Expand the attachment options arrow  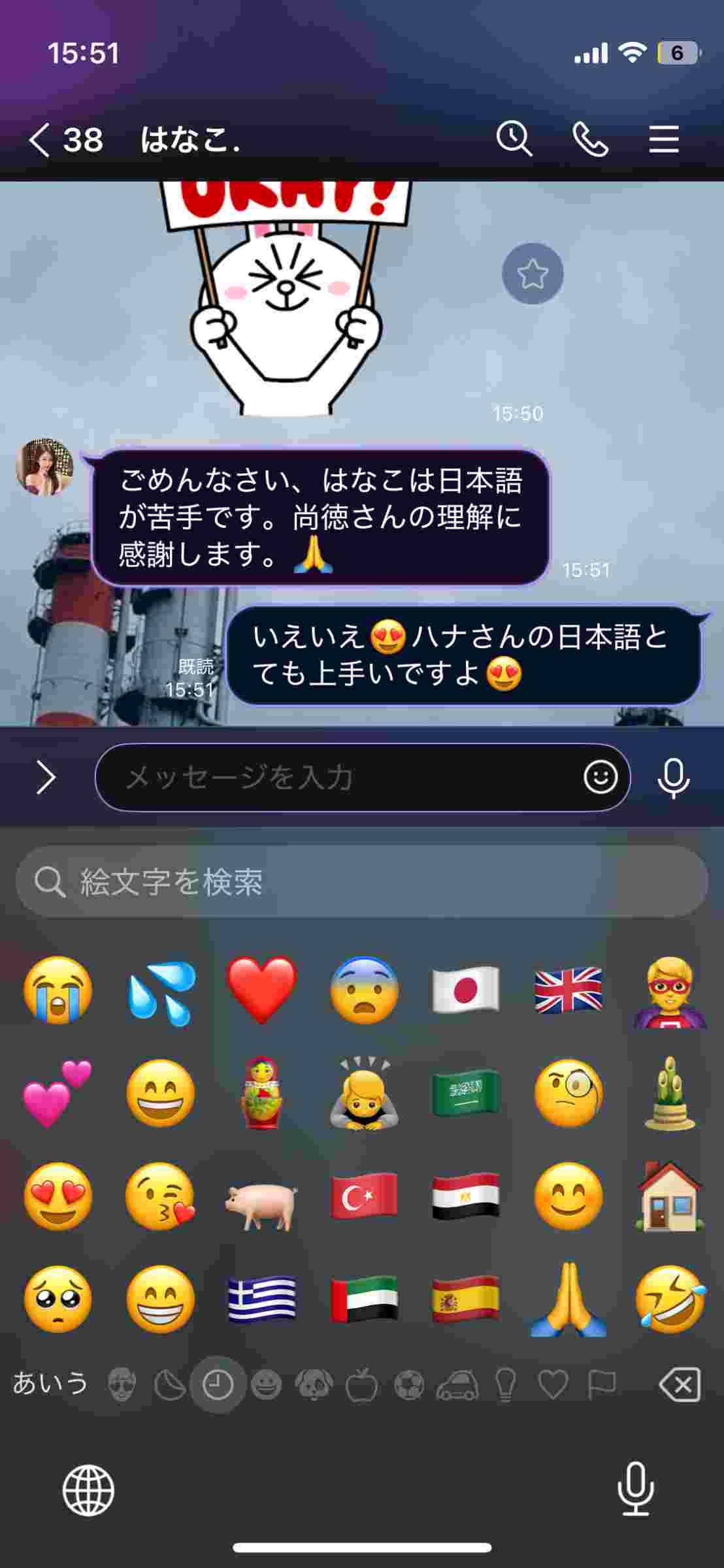(46, 777)
